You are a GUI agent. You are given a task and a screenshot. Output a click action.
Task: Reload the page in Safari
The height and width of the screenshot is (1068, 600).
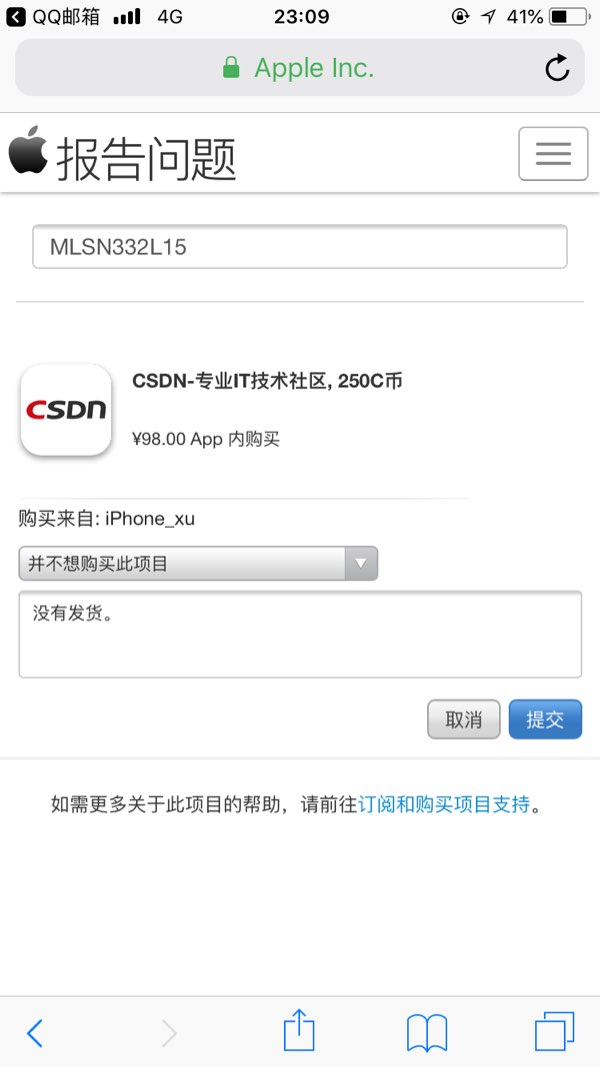[556, 68]
